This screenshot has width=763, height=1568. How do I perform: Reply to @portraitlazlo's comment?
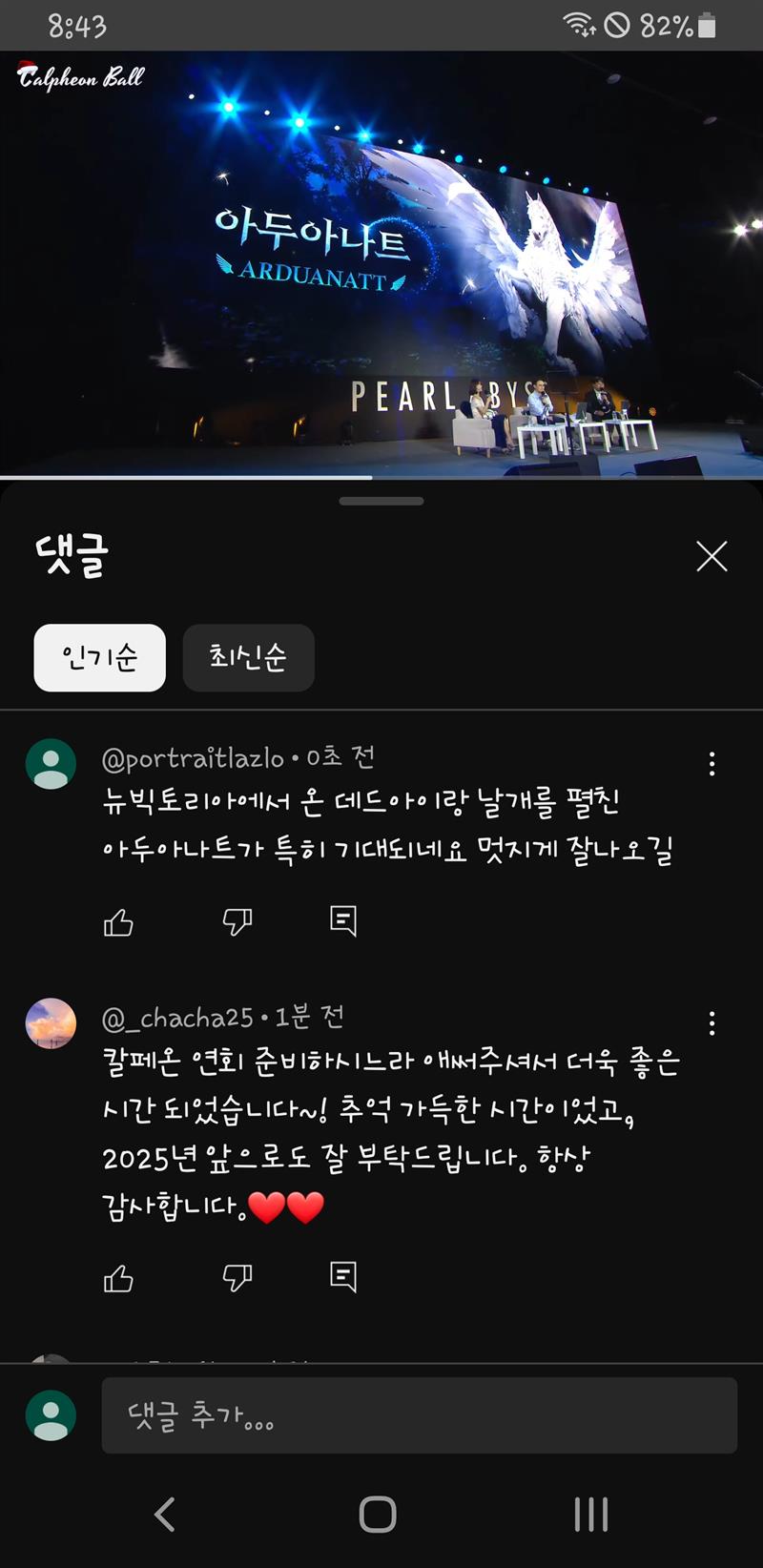pyautogui.click(x=343, y=920)
